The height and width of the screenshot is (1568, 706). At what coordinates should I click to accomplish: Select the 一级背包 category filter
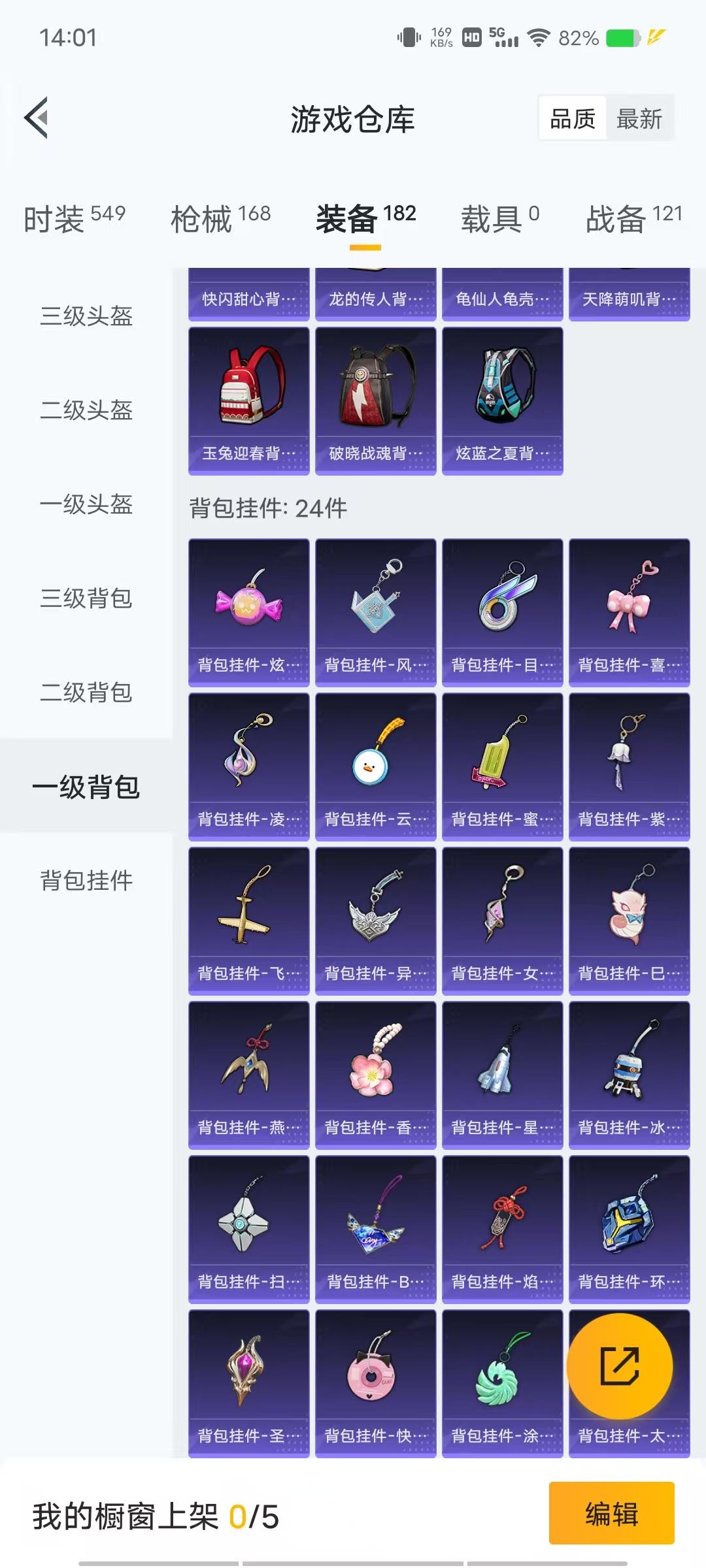[x=86, y=787]
